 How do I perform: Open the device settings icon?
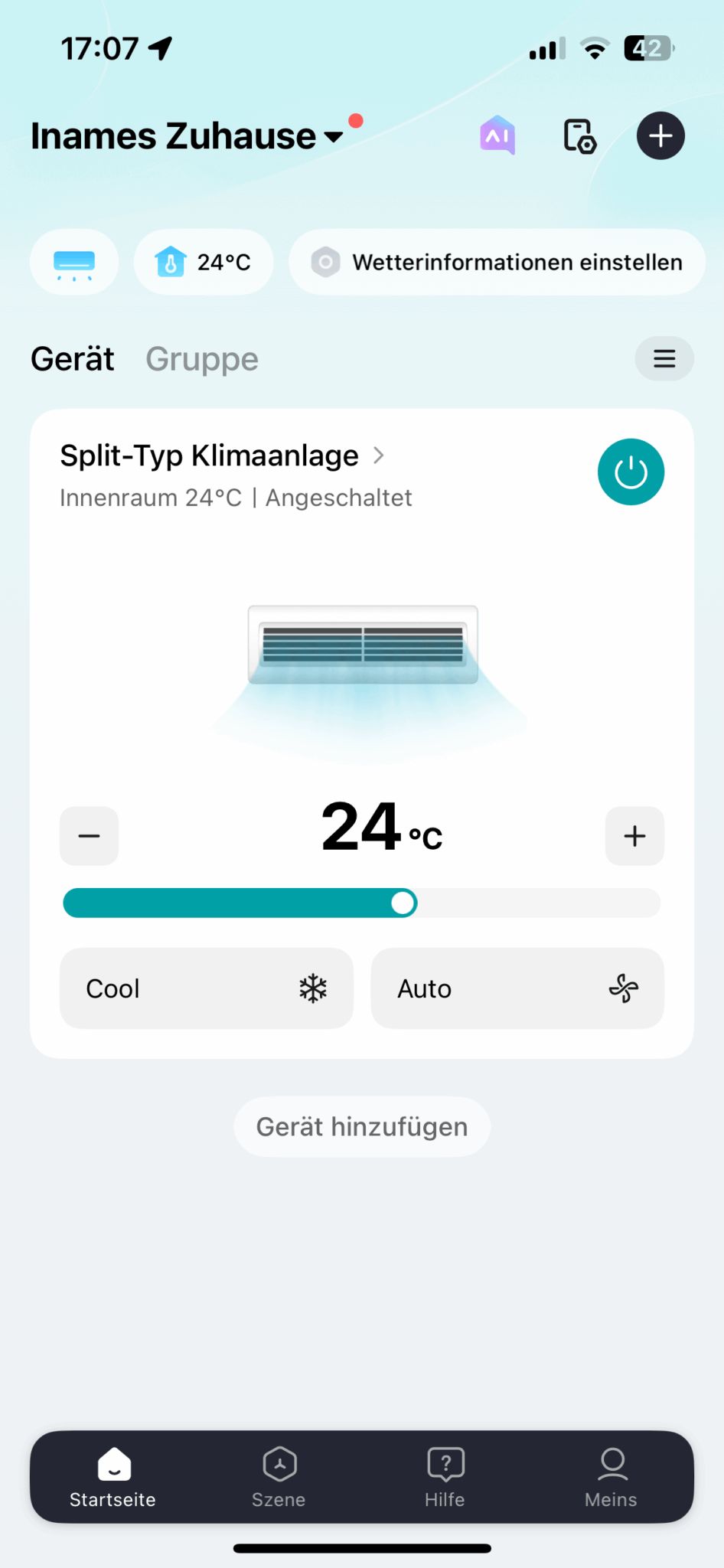tap(579, 136)
